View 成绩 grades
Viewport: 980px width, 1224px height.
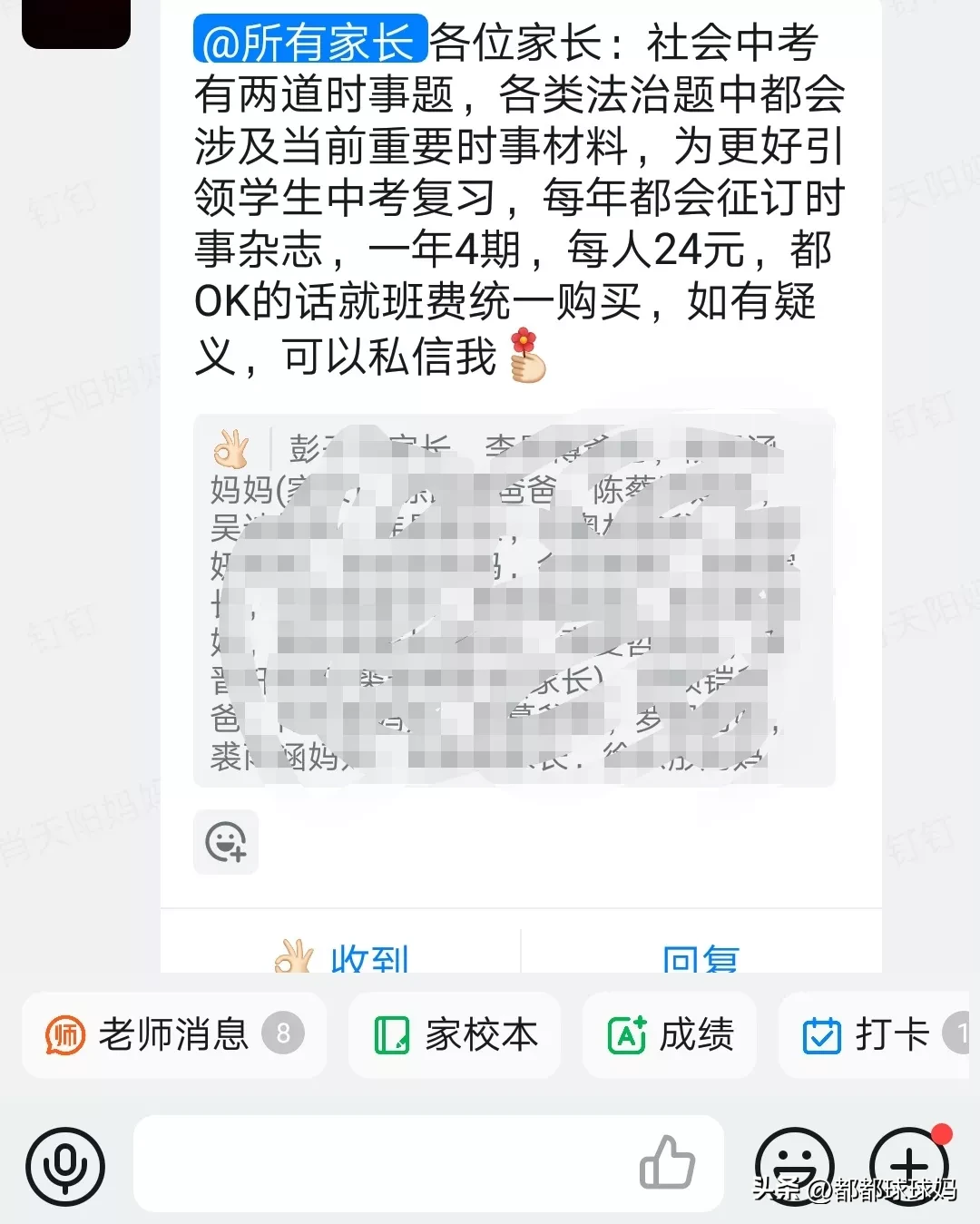pos(670,1034)
